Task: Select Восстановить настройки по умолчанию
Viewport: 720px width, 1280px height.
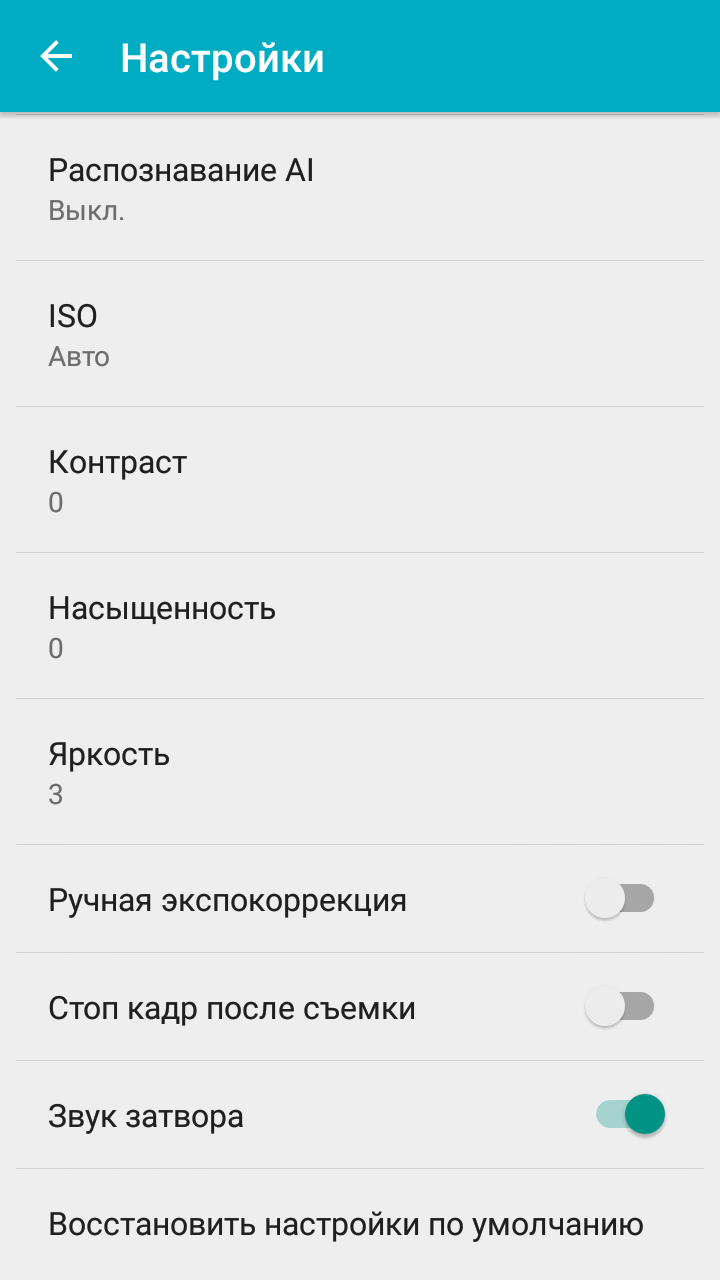Action: coord(346,1224)
